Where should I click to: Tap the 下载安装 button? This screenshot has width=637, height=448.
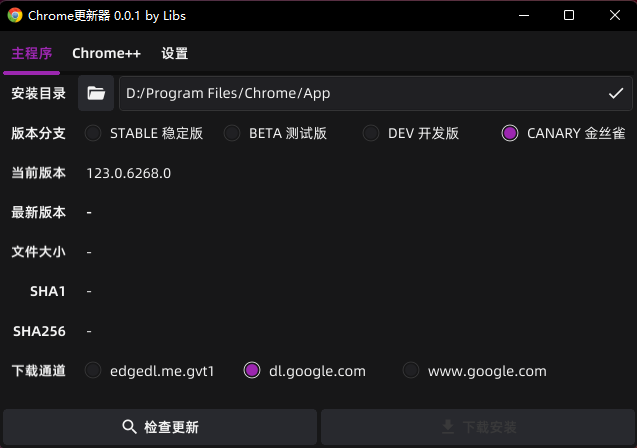click(x=478, y=427)
